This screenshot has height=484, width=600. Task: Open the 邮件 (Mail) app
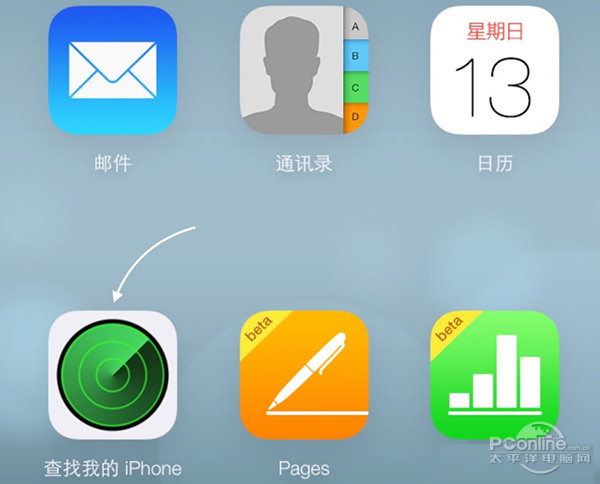point(112,70)
